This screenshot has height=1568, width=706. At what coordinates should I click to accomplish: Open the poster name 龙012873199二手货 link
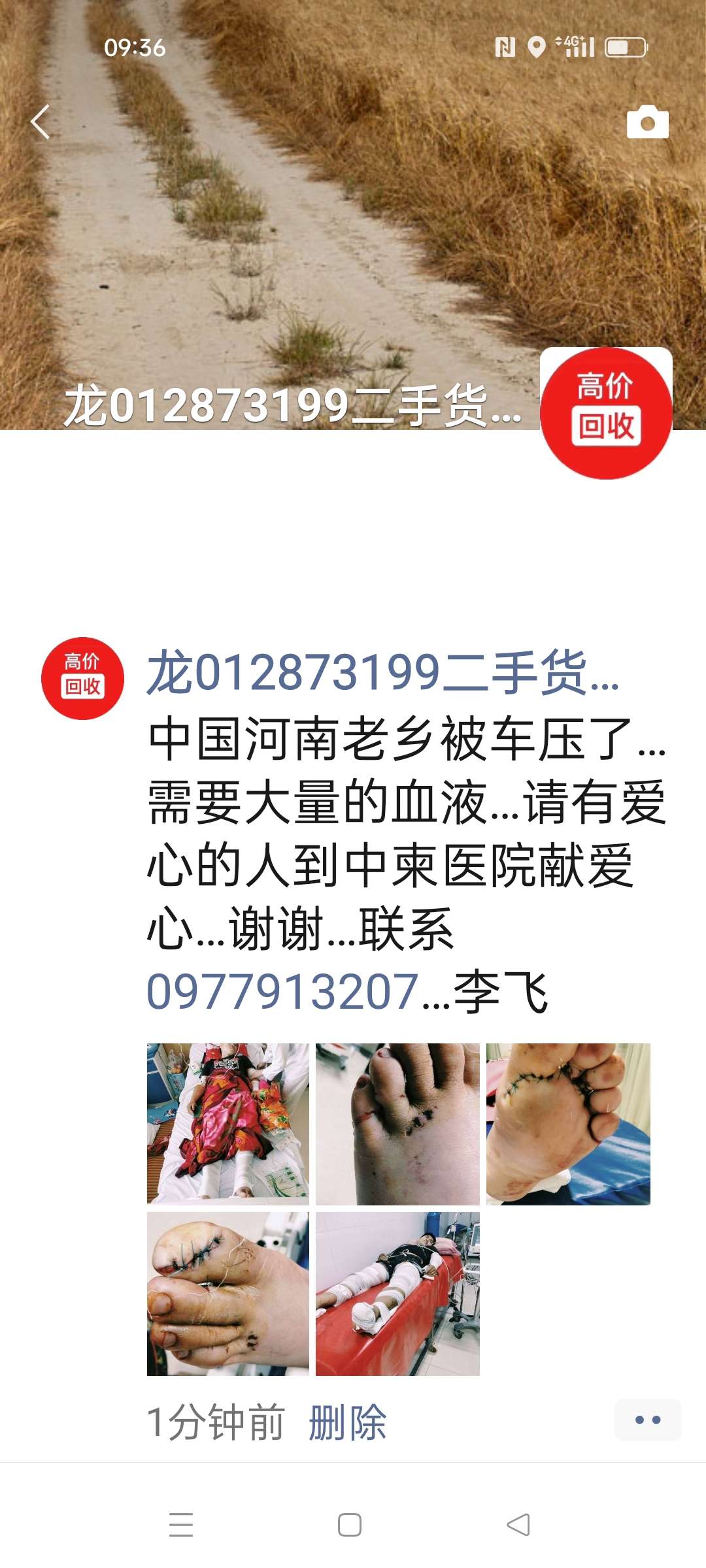pyautogui.click(x=382, y=673)
